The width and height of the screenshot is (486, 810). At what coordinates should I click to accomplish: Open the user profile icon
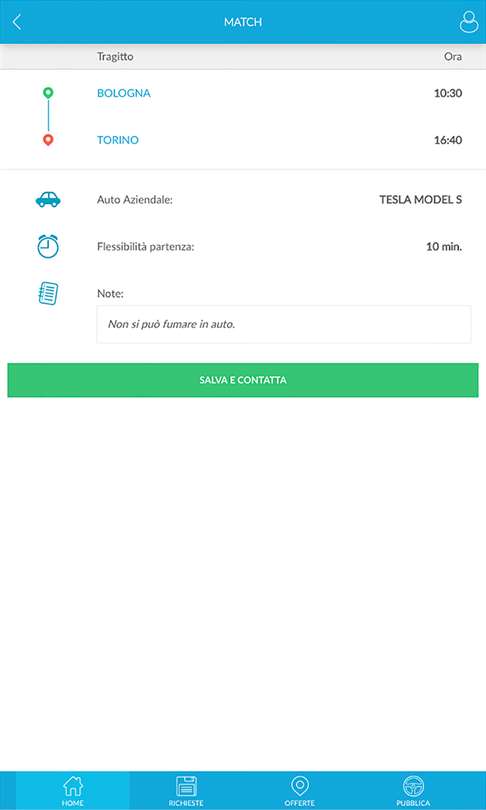[469, 22]
